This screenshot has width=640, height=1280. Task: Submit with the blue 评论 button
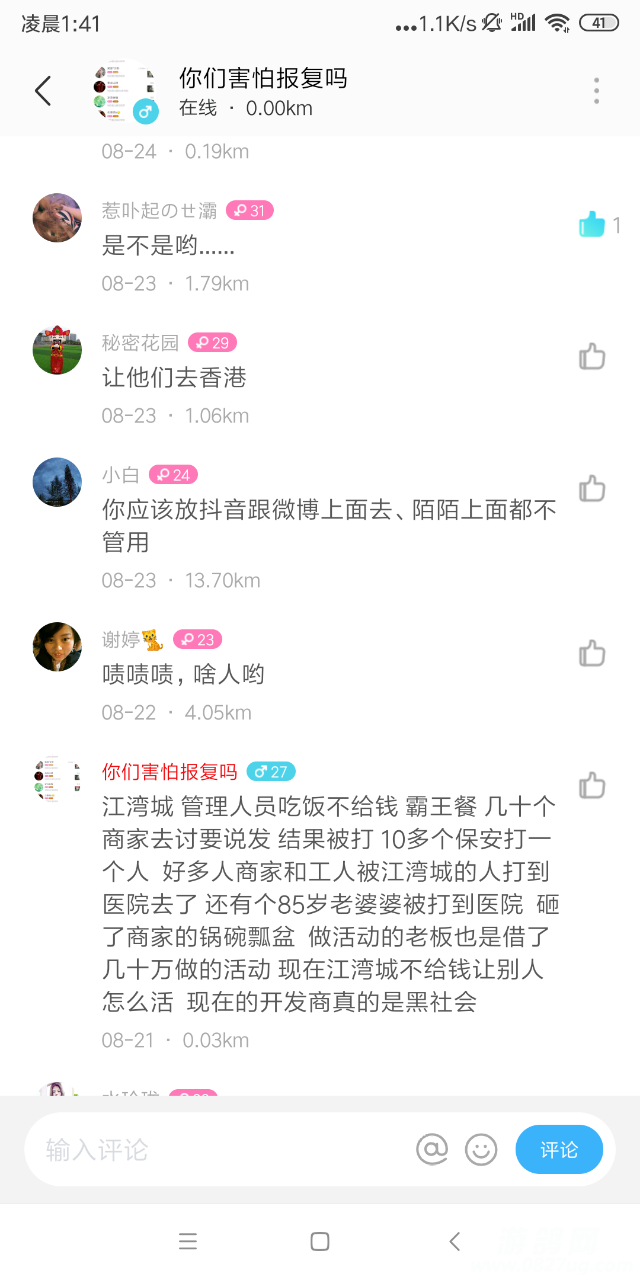(x=559, y=1150)
